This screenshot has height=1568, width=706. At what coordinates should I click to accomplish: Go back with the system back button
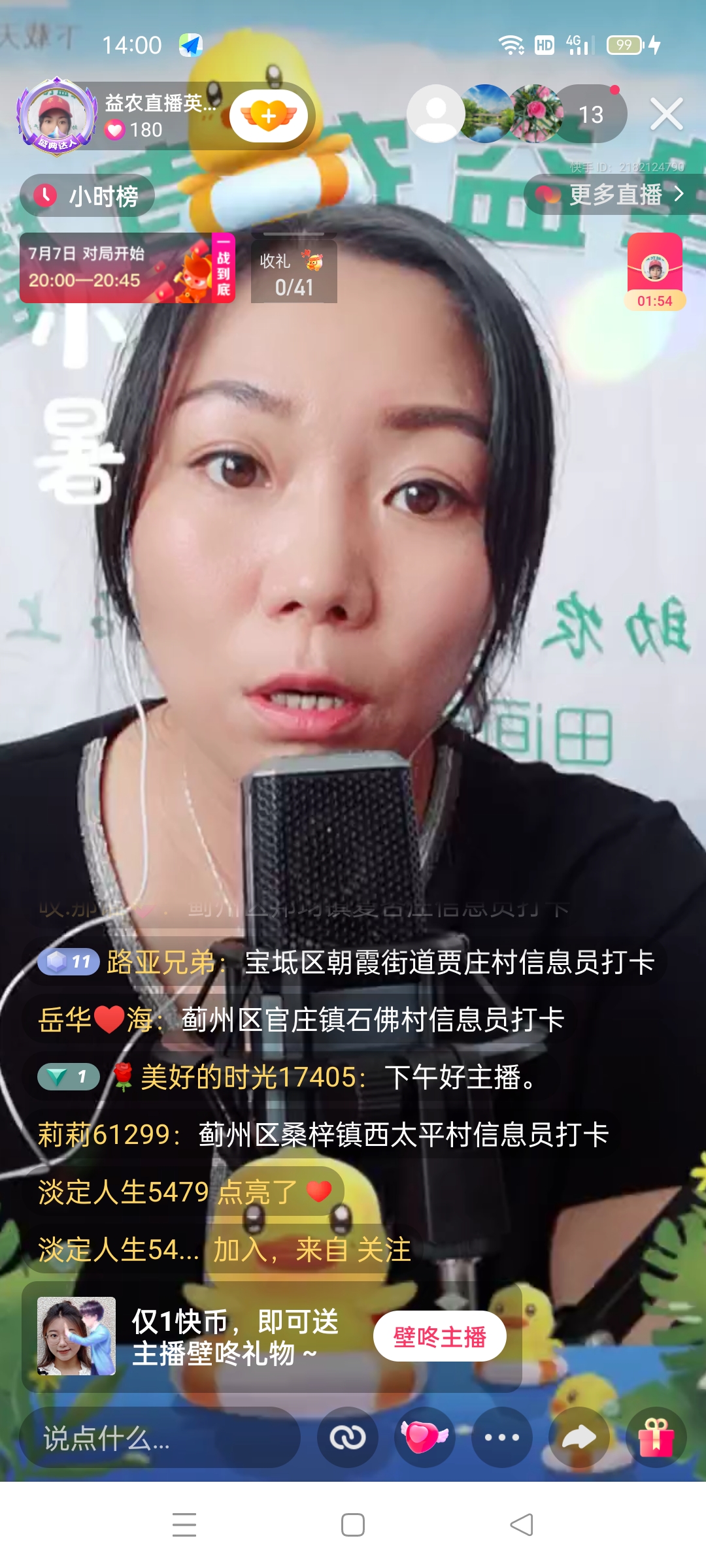click(521, 1526)
